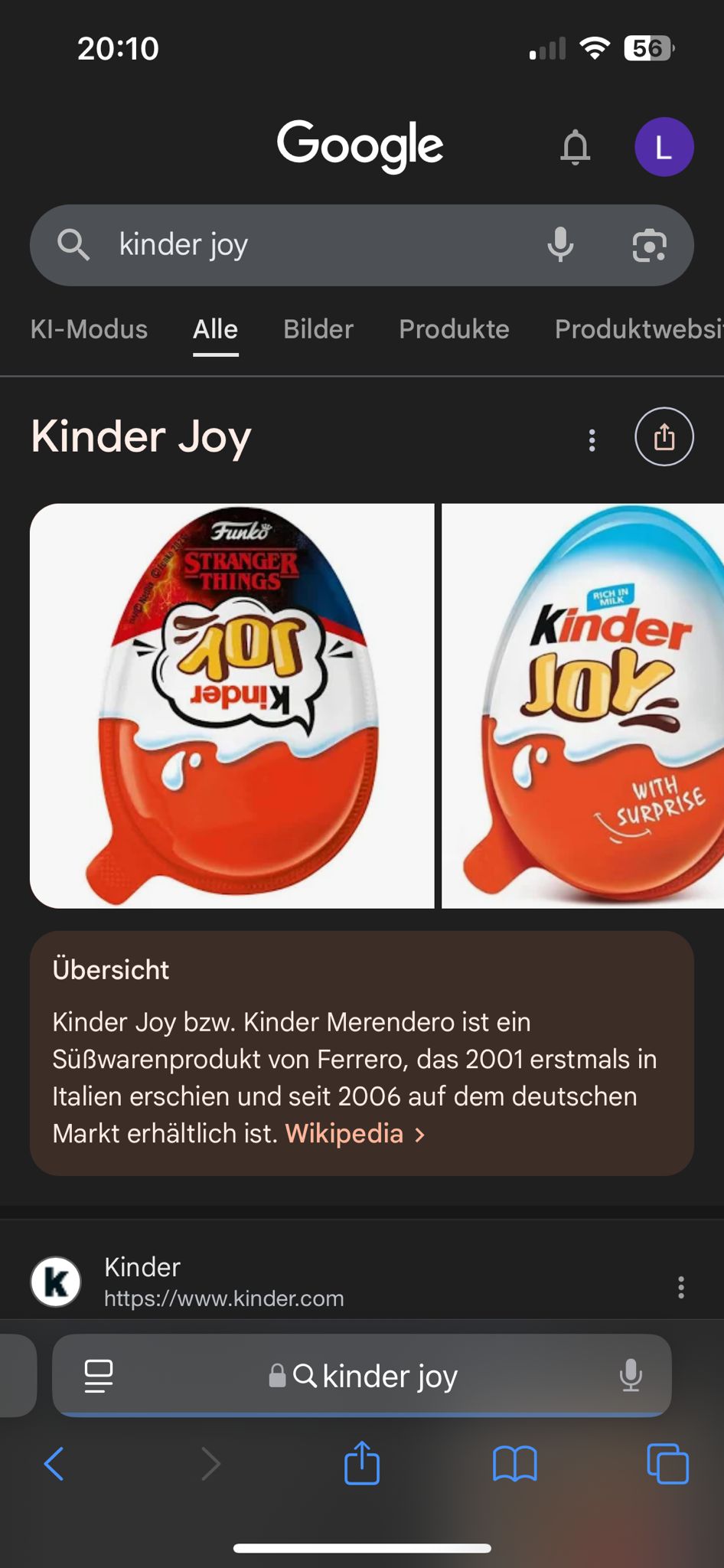Open the account profile avatar L
Image resolution: width=724 pixels, height=1568 pixels.
click(x=664, y=147)
